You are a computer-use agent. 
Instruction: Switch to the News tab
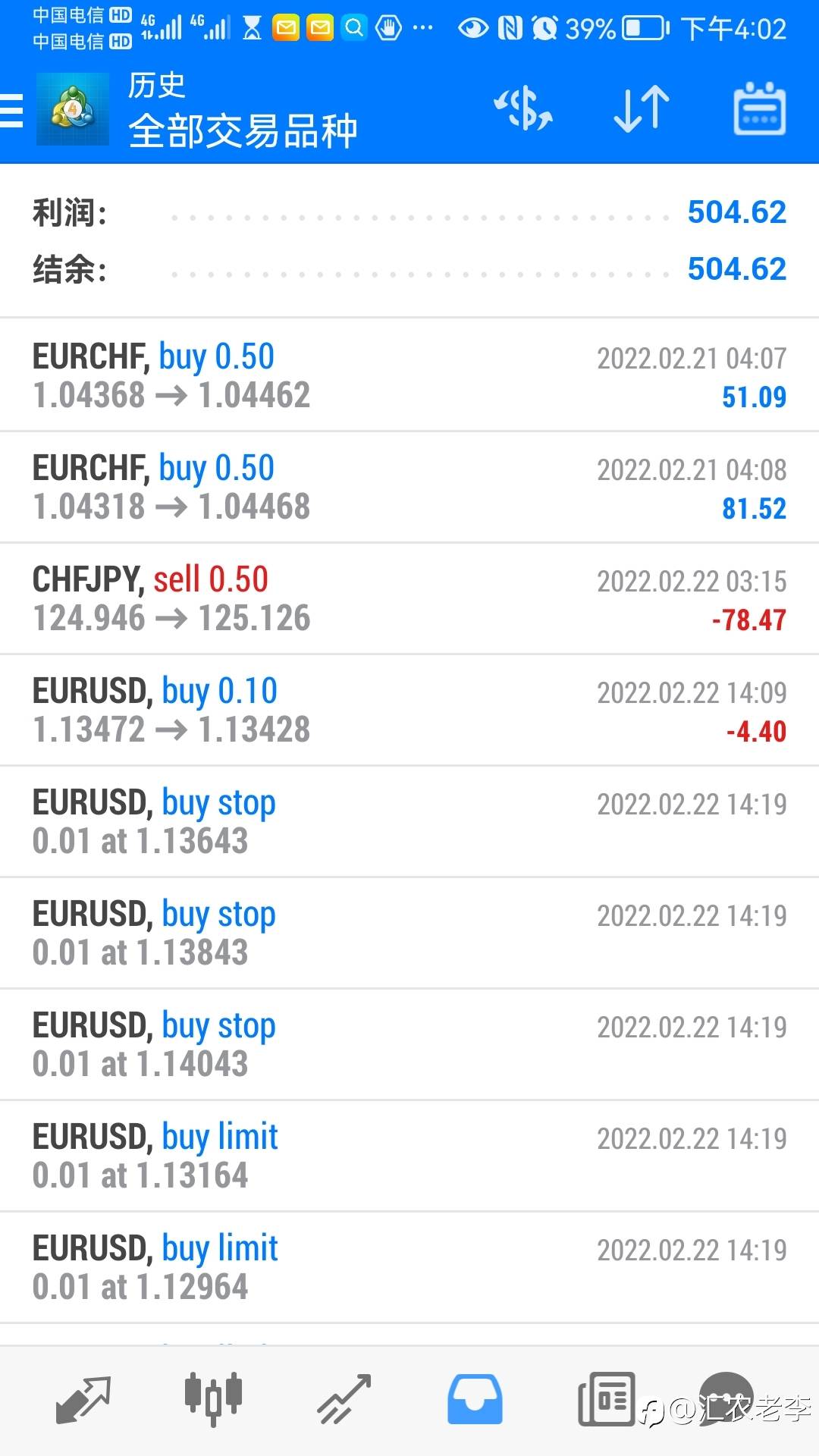pyautogui.click(x=605, y=1399)
